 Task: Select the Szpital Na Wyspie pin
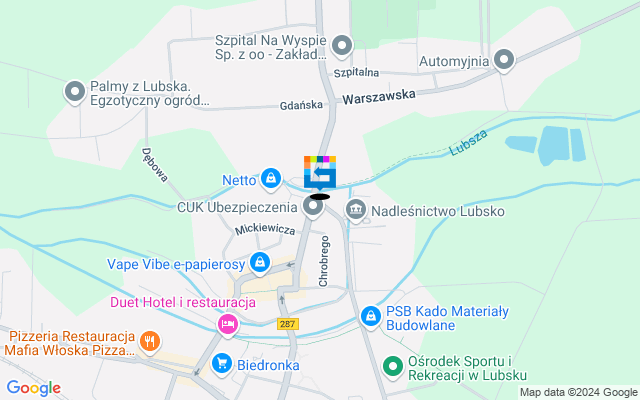point(342,45)
